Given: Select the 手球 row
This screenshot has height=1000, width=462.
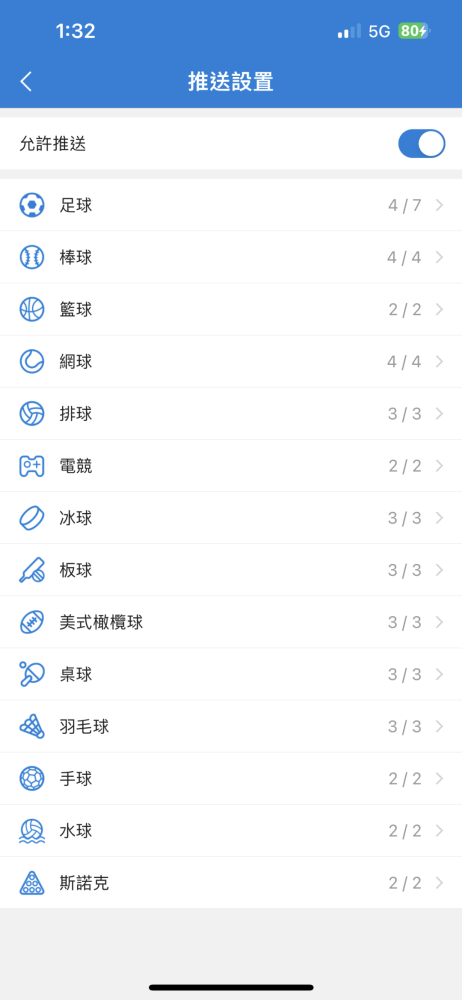Looking at the screenshot, I should point(231,779).
